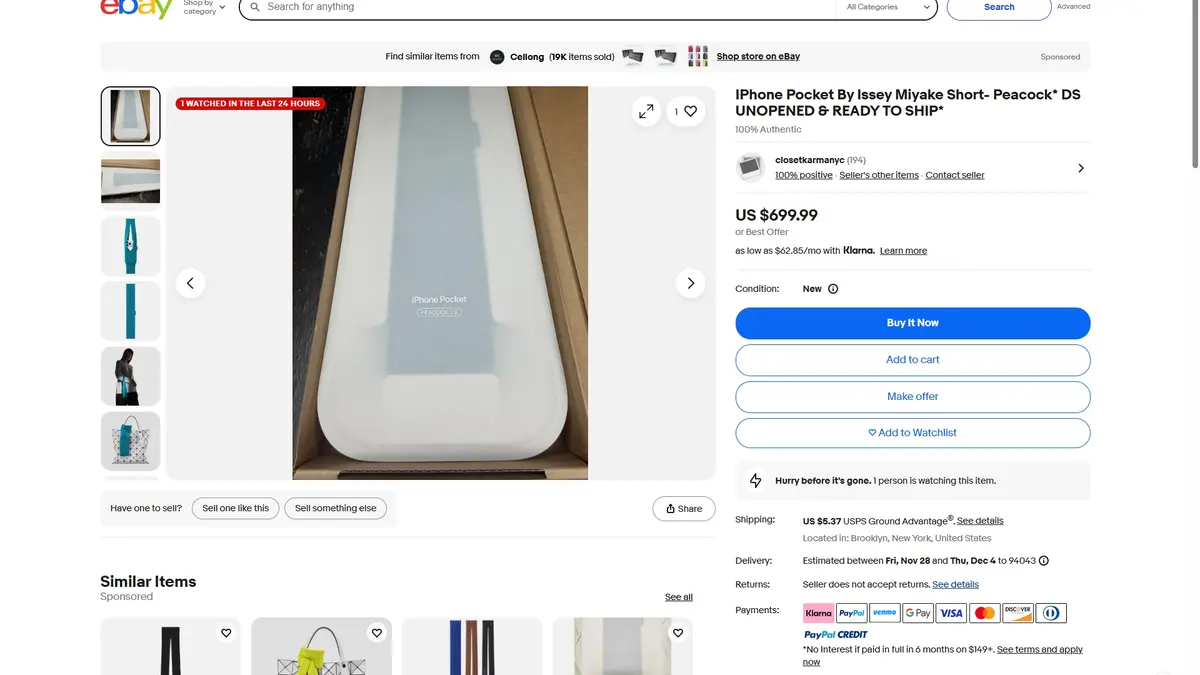Viewport: 1200px width, 675px height.
Task: Open Klarna Learn more link
Action: pyautogui.click(x=903, y=251)
